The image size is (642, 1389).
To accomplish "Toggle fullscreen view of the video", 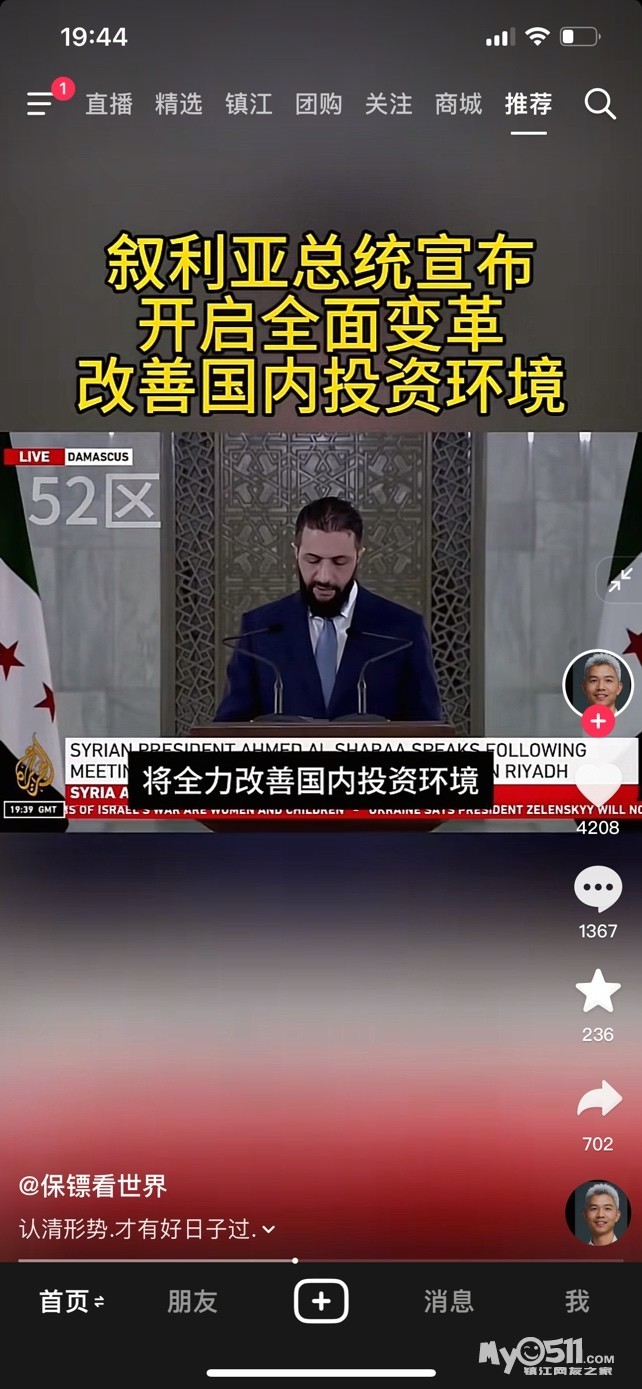I will click(620, 579).
